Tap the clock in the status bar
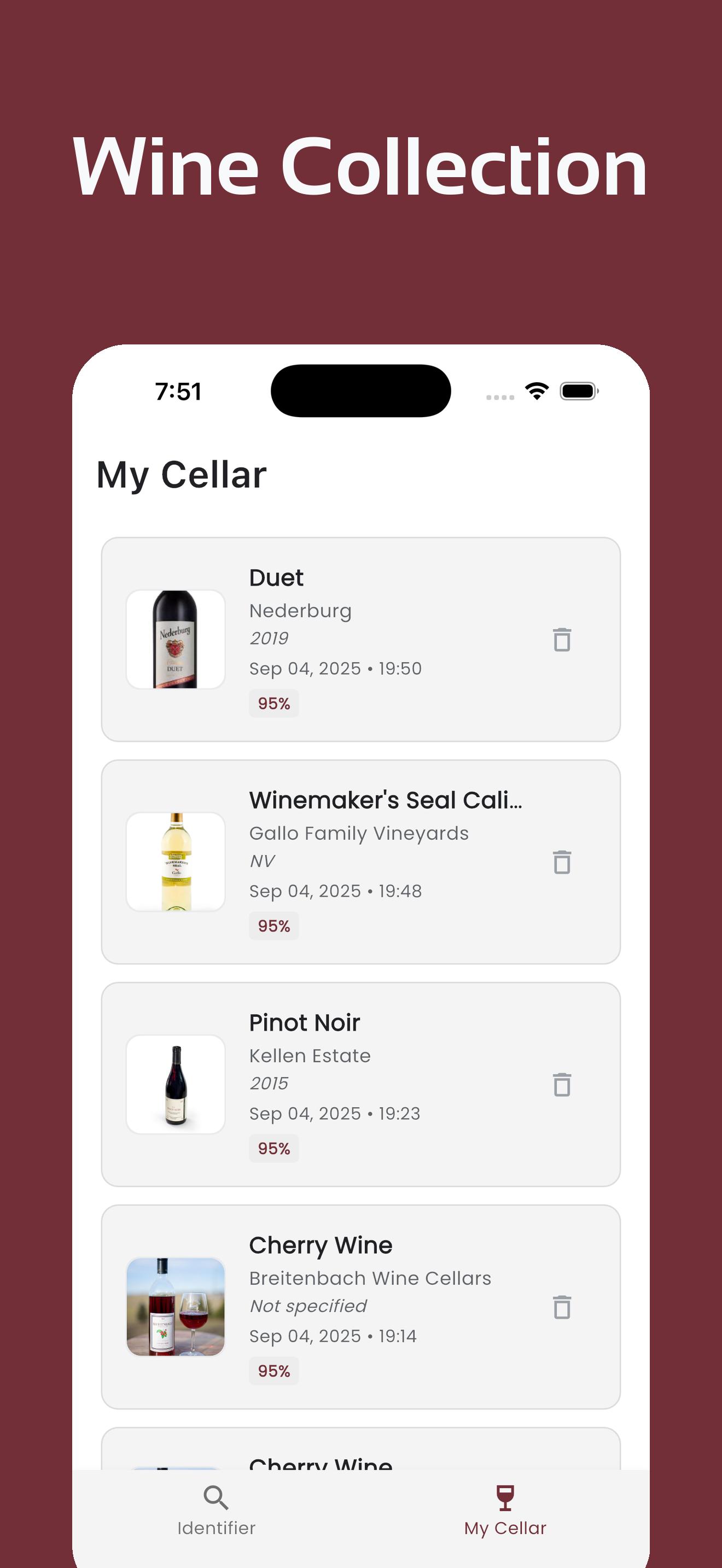The height and width of the screenshot is (1568, 722). click(x=179, y=391)
